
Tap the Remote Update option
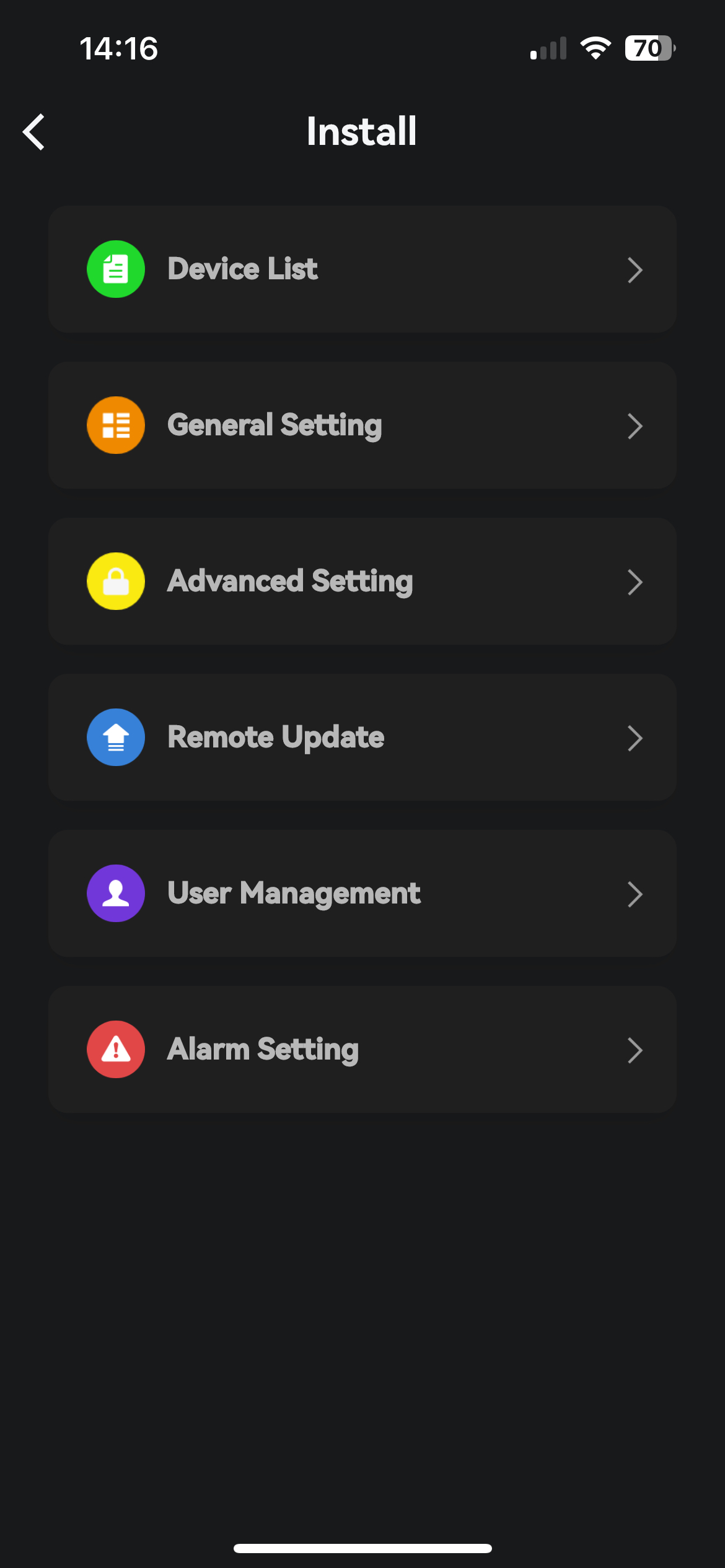362,738
